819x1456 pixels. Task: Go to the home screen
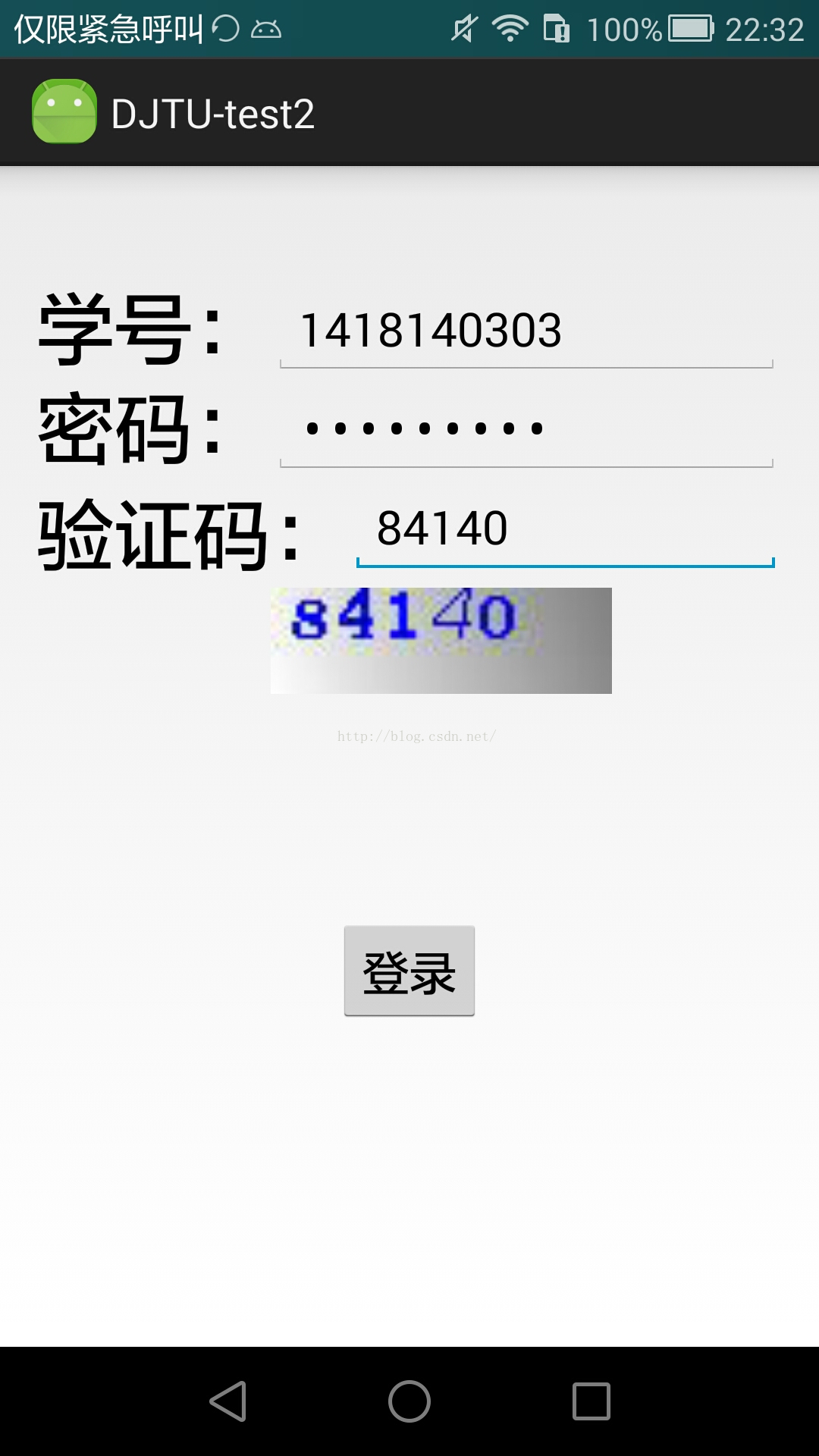409,1401
